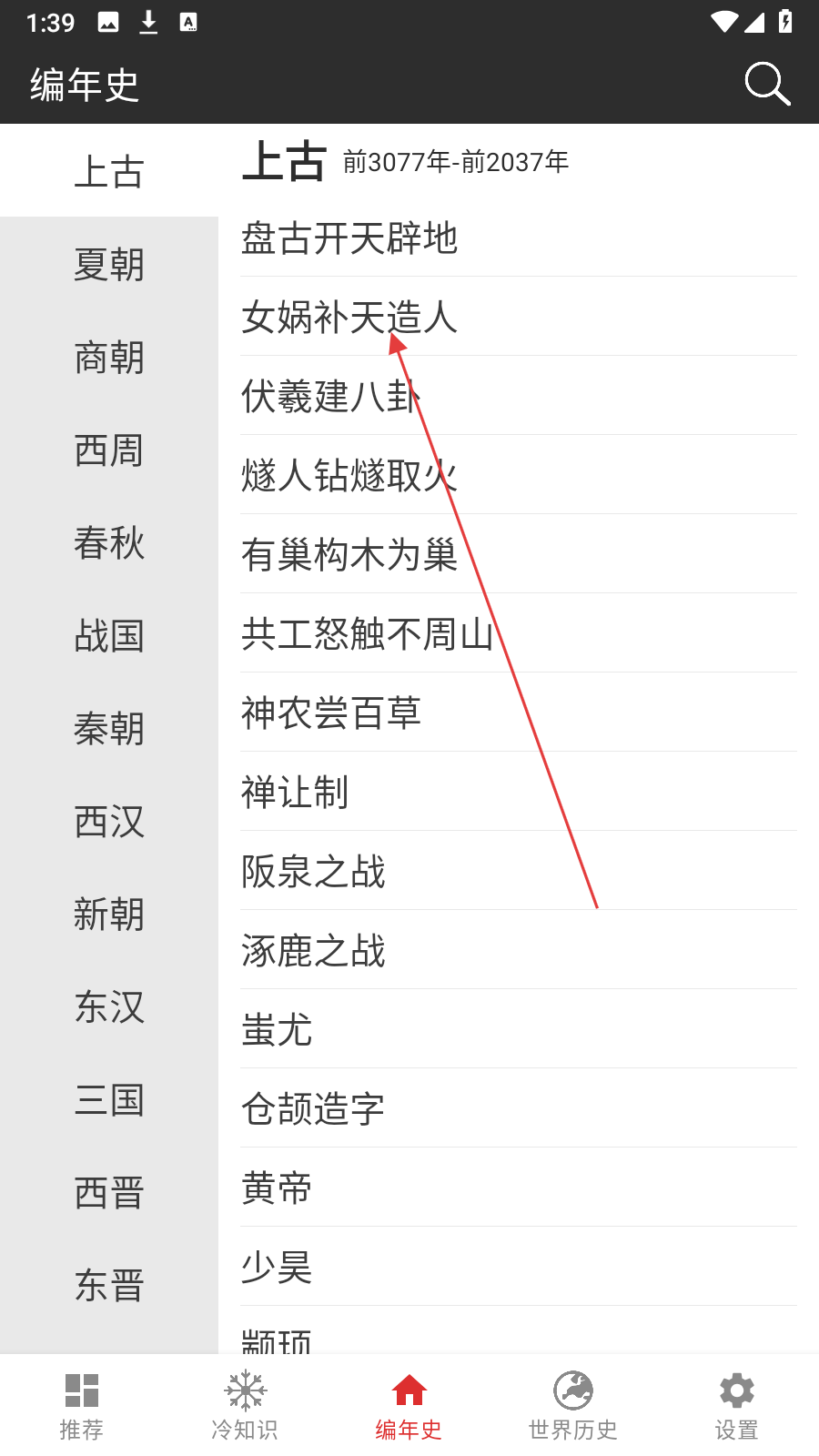Go to the 冷知识 tab

[x=246, y=1406]
